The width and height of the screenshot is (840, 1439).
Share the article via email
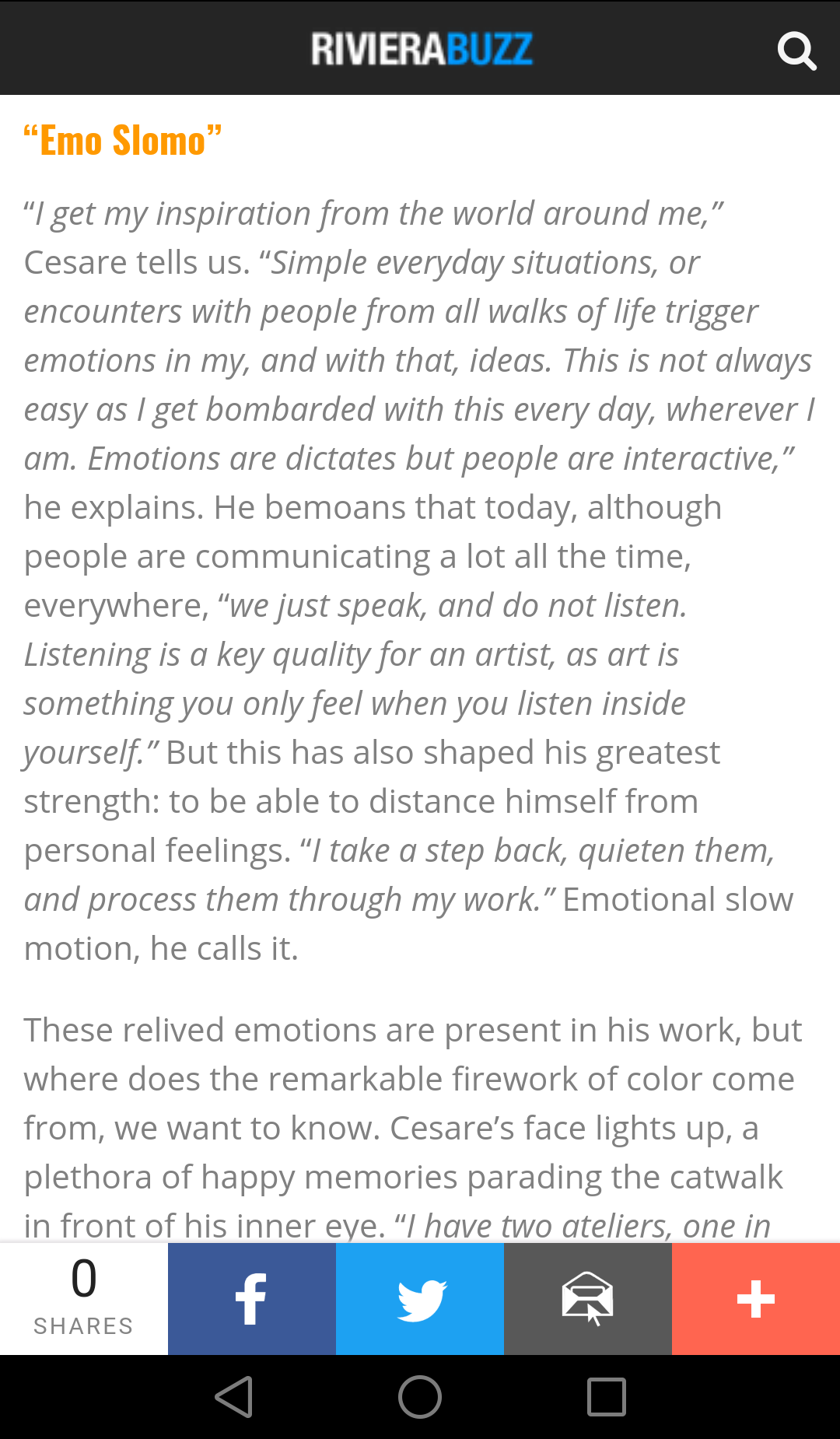click(588, 1298)
